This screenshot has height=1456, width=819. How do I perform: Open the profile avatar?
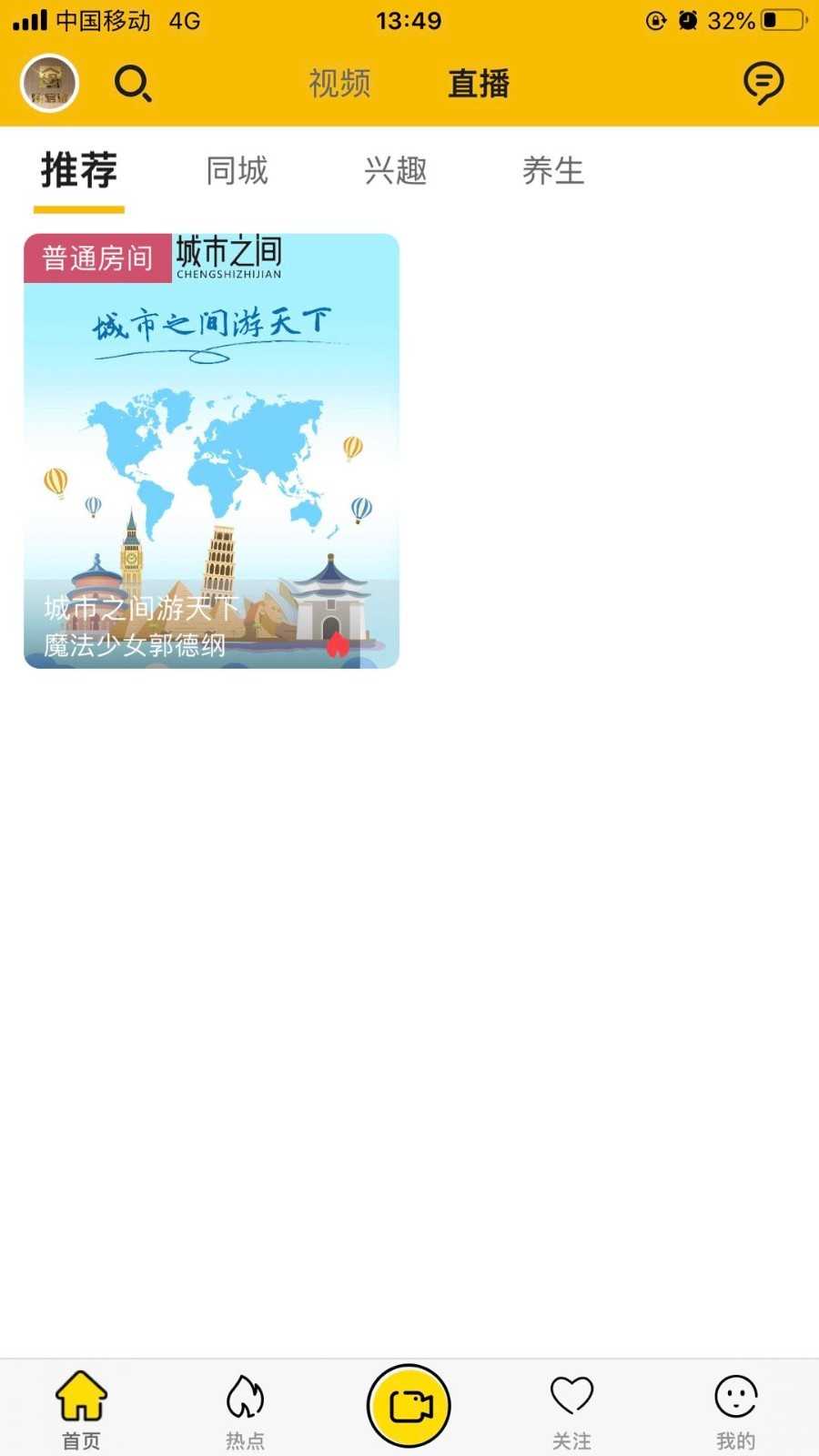[50, 83]
